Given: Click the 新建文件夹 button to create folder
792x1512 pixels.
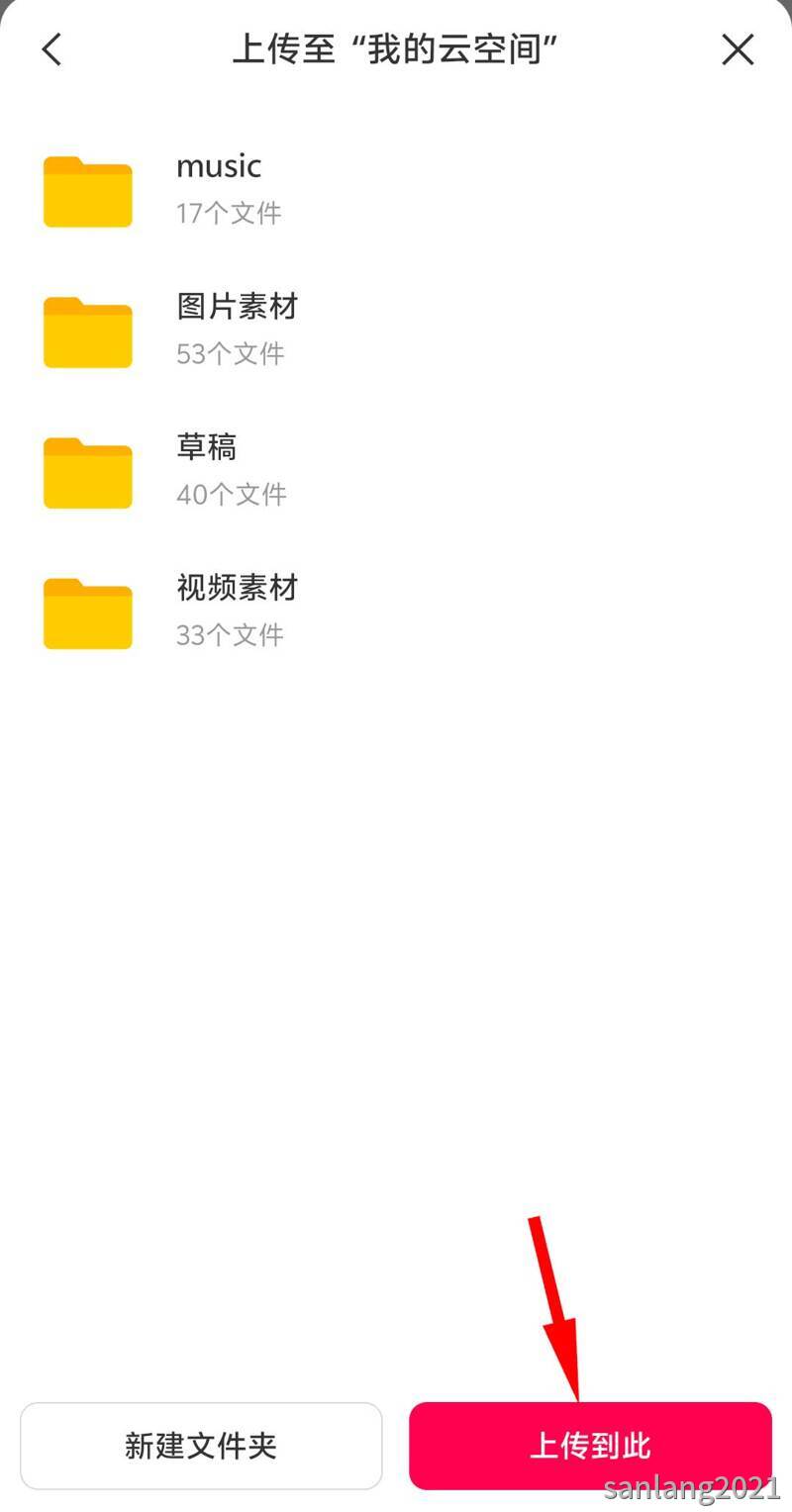Looking at the screenshot, I should [202, 1445].
